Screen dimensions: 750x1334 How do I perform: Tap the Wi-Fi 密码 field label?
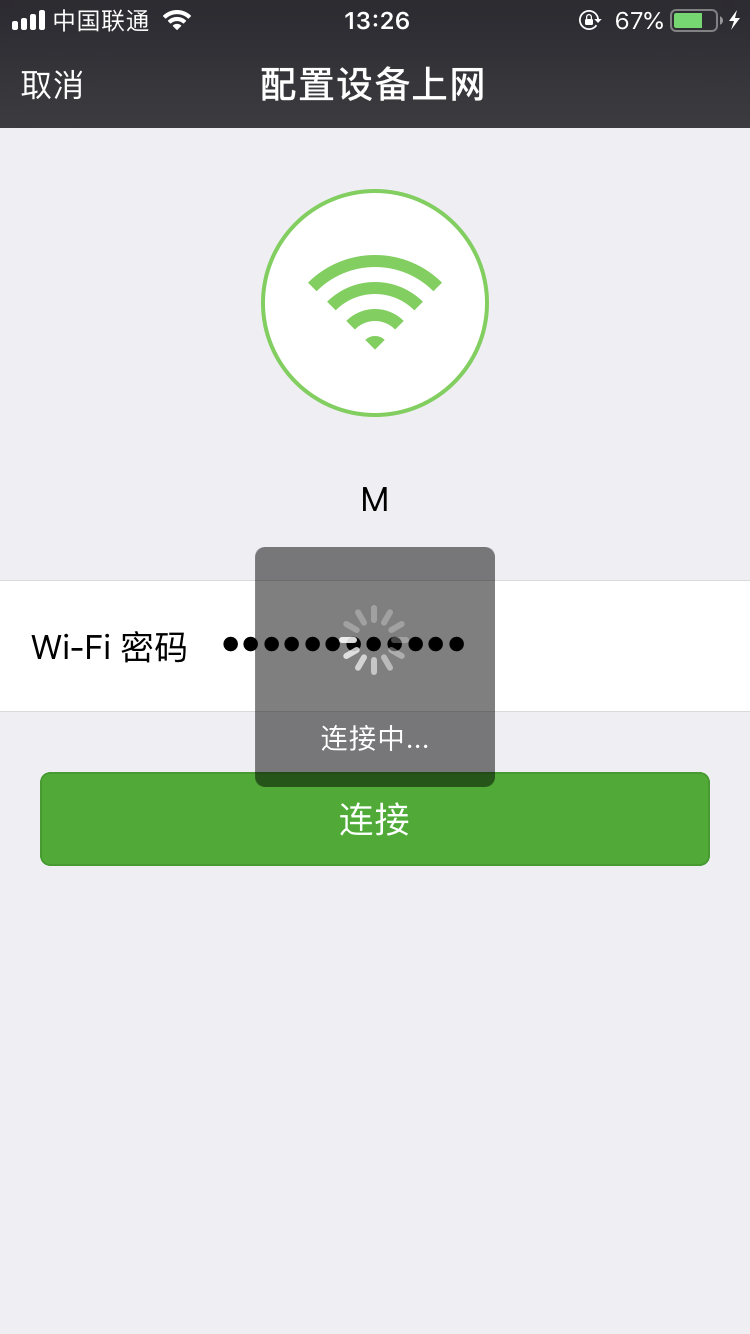[110, 646]
